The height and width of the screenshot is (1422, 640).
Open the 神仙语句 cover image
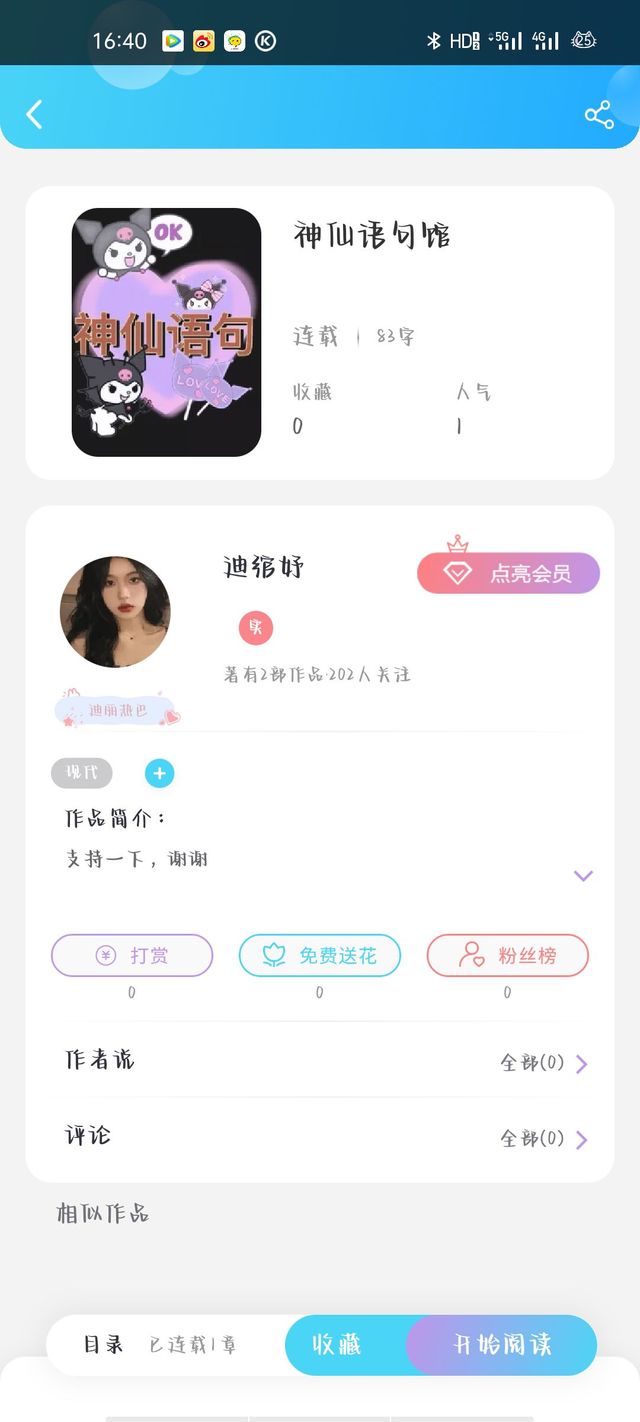click(166, 332)
